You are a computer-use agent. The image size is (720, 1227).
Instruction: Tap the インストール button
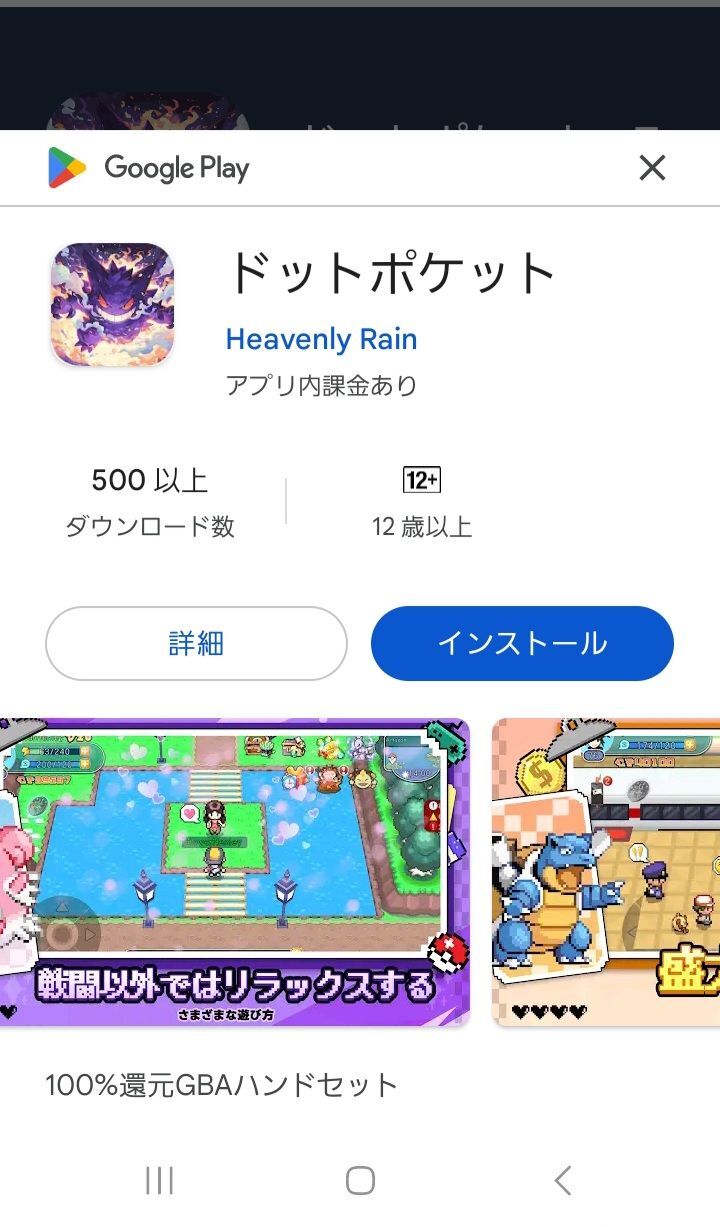tap(522, 643)
